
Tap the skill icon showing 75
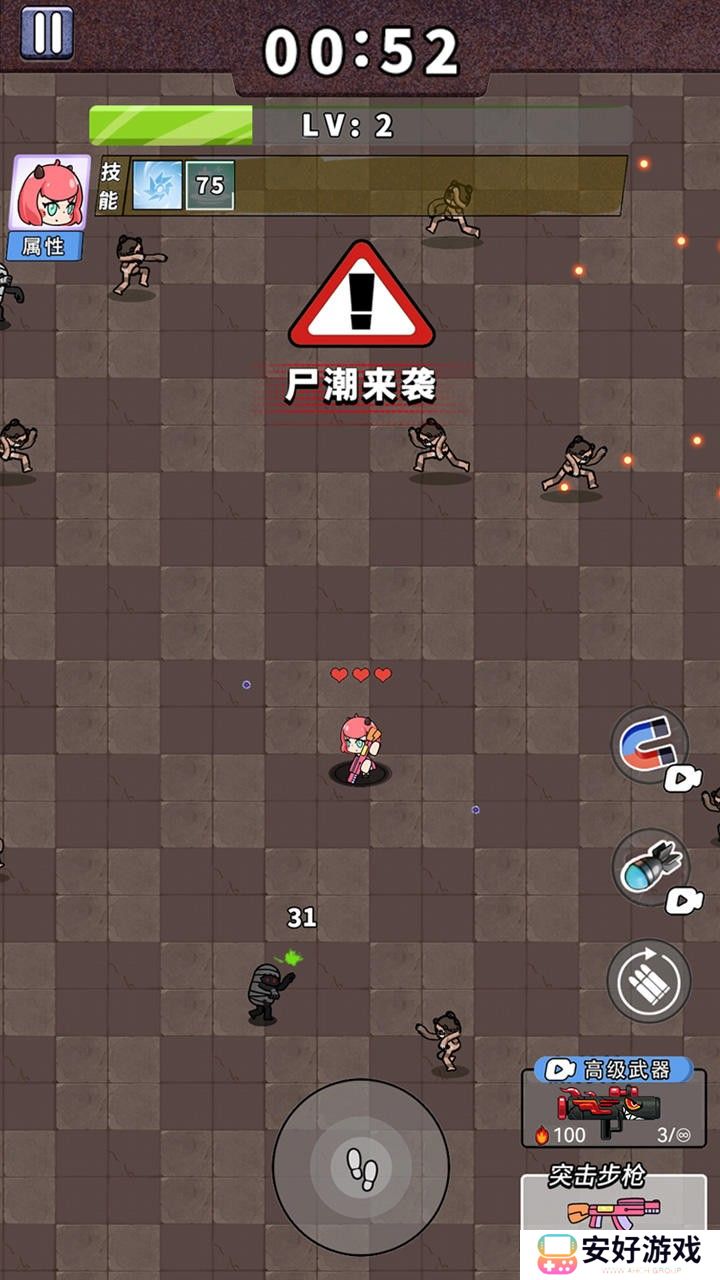pos(210,185)
